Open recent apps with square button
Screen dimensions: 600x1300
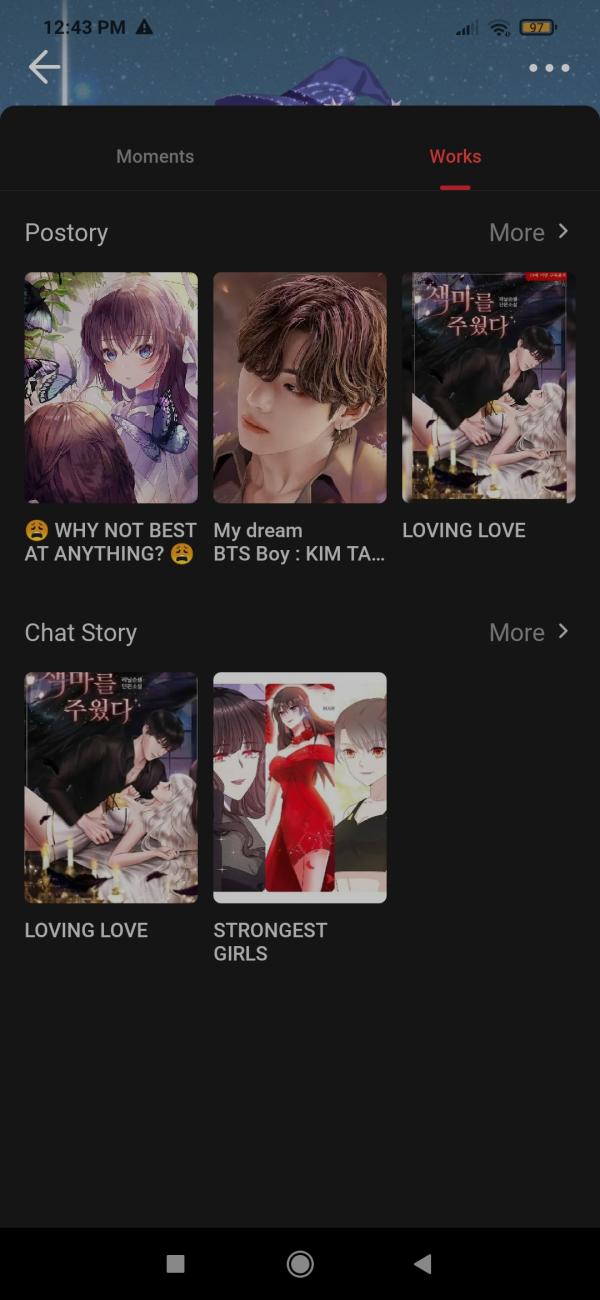coord(176,1264)
